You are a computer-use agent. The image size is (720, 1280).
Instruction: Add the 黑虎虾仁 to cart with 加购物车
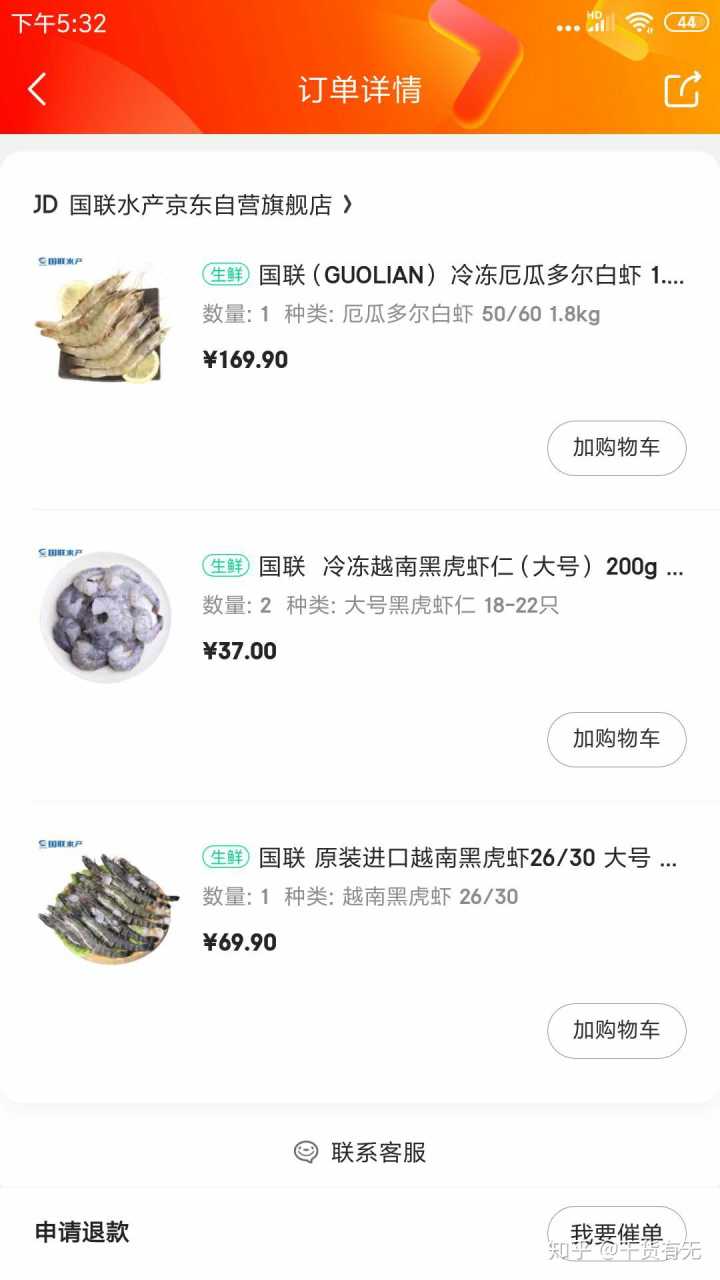click(616, 739)
